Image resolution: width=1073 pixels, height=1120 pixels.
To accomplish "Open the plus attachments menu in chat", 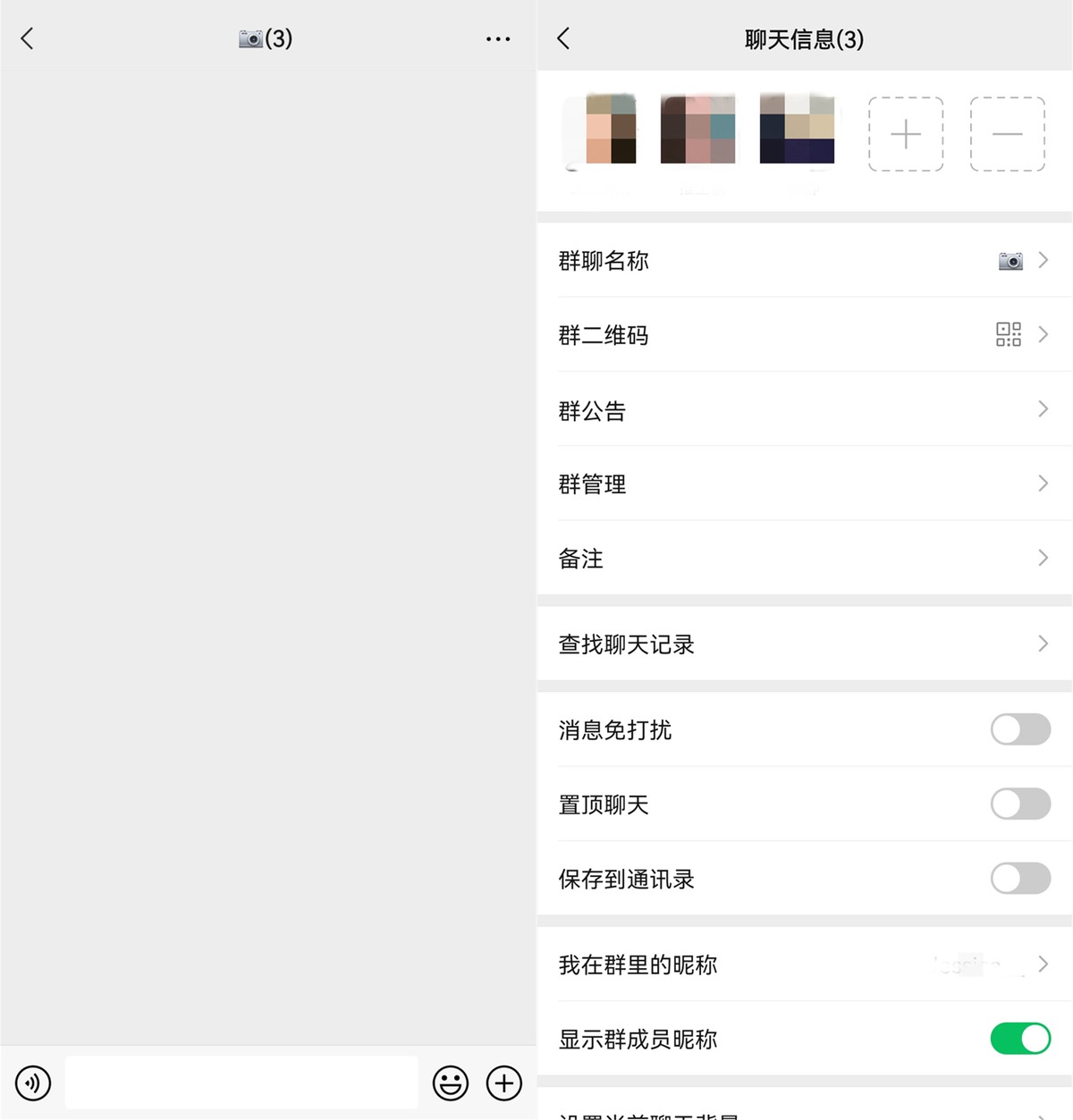I will click(504, 1082).
